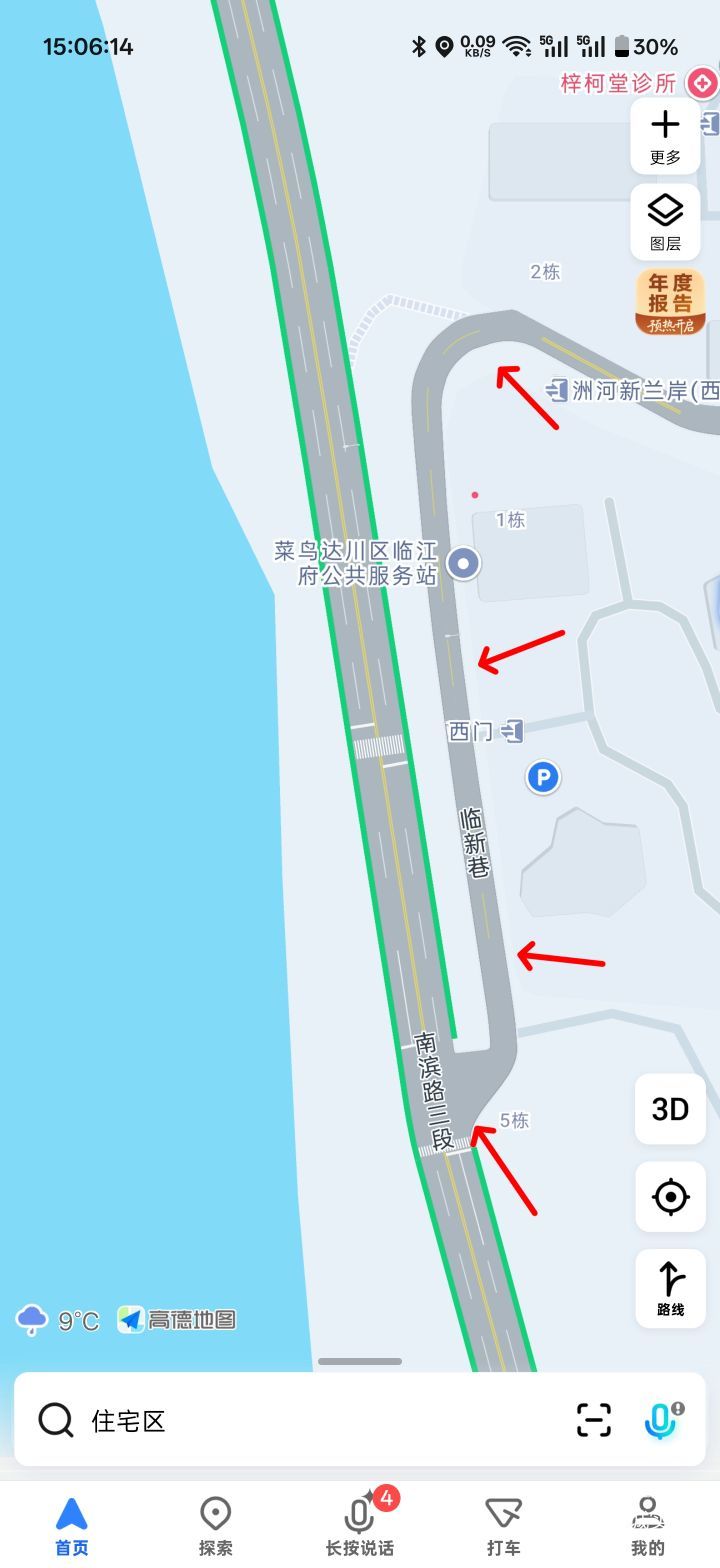This screenshot has width=720, height=1568.
Task: Select the 菜鸟达川区临江府公共服务站 map marker
Action: (x=463, y=564)
